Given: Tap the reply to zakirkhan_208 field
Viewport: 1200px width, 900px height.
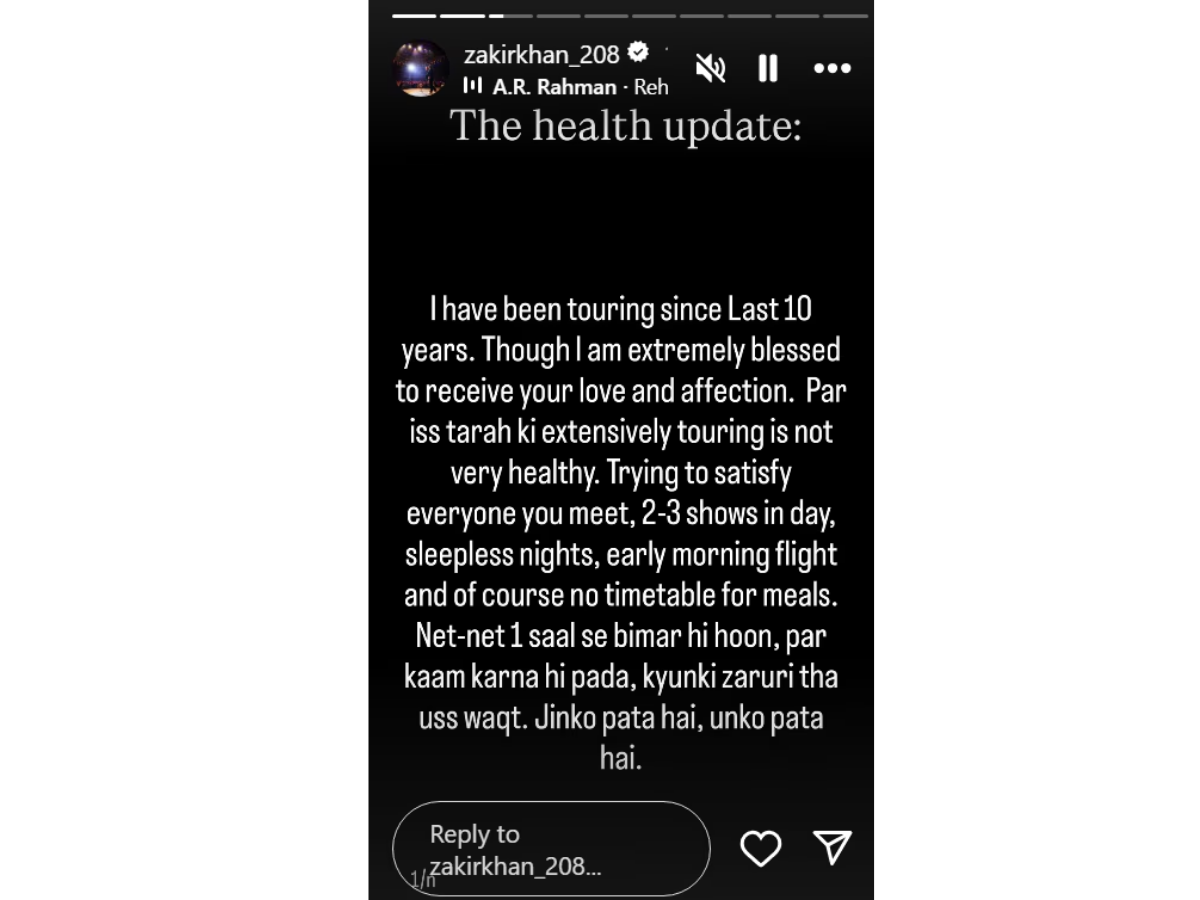Looking at the screenshot, I should 550,849.
